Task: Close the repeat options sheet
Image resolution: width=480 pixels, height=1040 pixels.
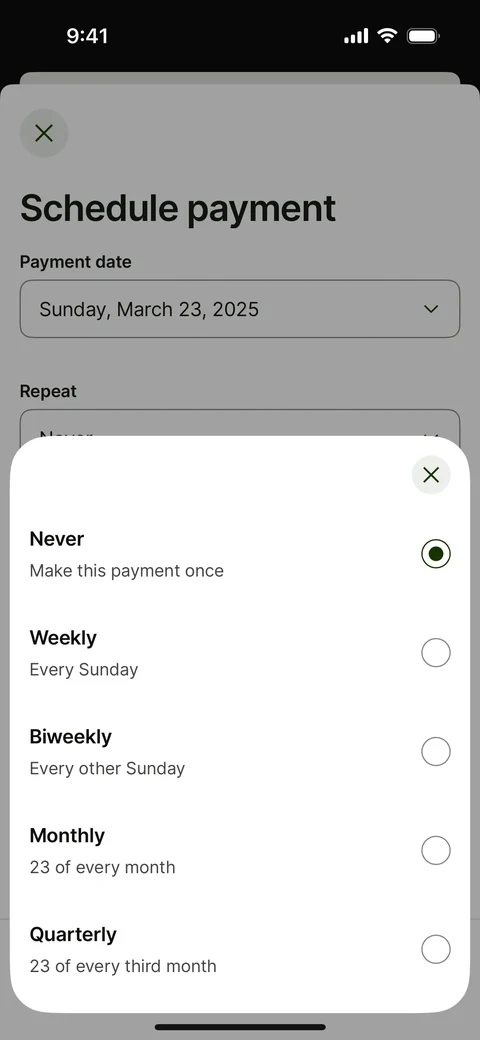Action: point(431,475)
